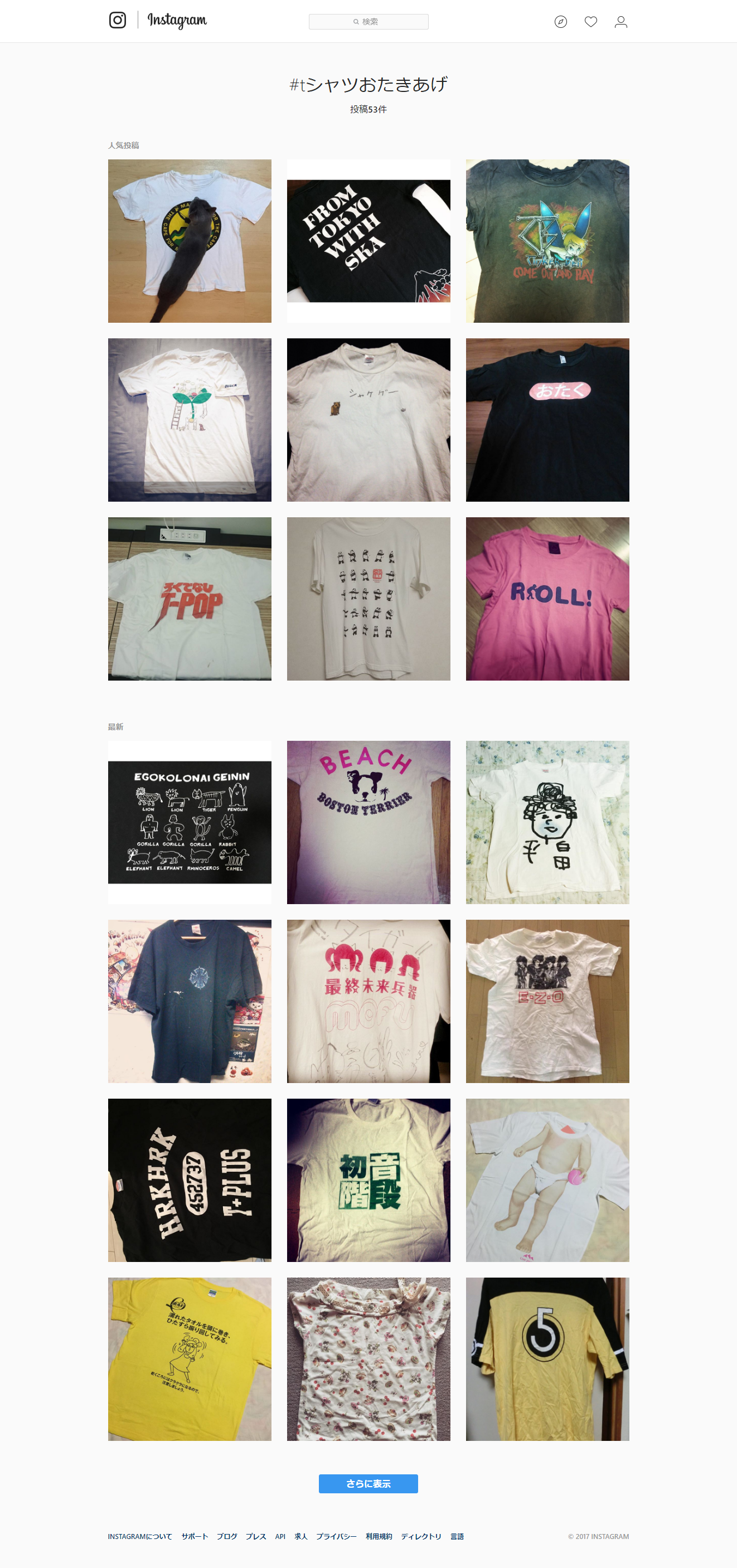Open the profile icon
The height and width of the screenshot is (1568, 737).
620,22
